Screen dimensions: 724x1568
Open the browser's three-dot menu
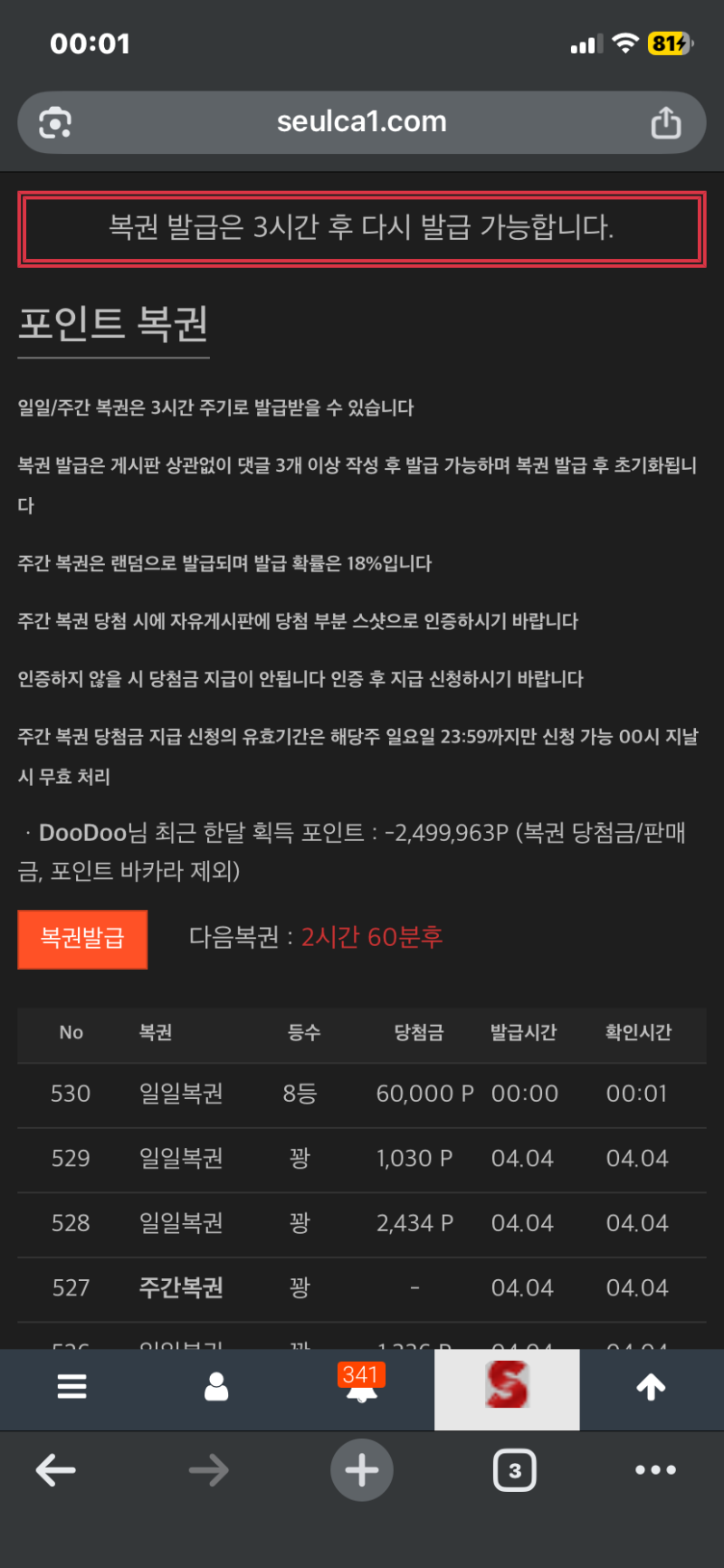pyautogui.click(x=656, y=1470)
